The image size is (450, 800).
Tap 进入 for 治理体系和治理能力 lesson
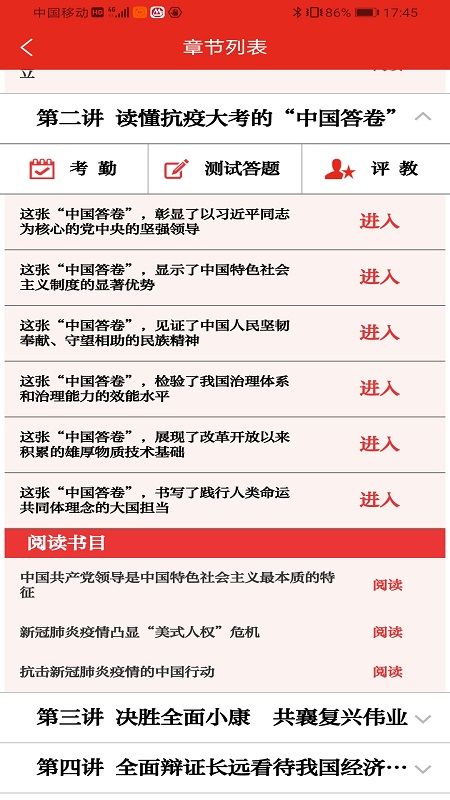(x=379, y=389)
